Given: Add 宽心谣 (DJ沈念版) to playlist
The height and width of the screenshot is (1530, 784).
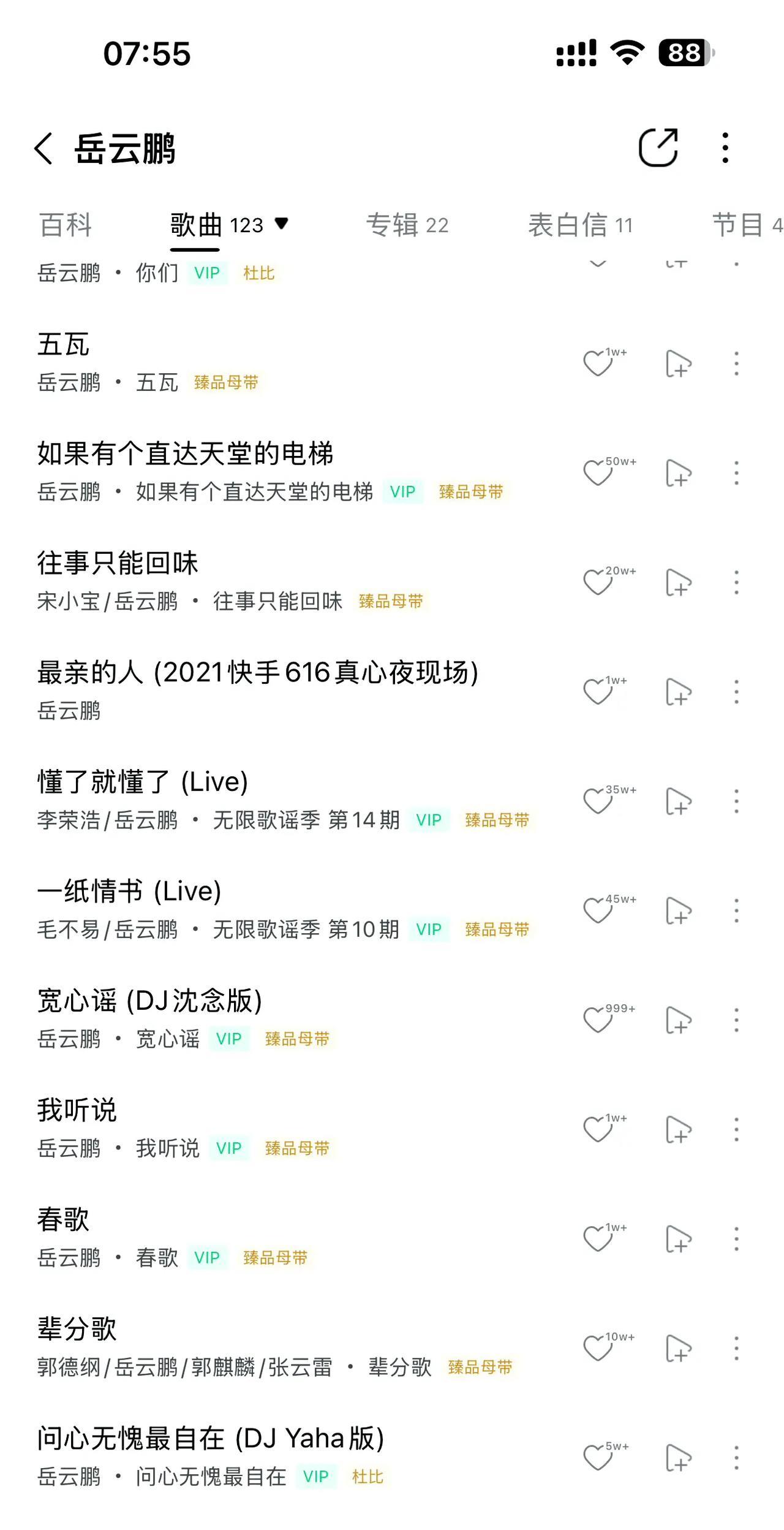Looking at the screenshot, I should (679, 1020).
